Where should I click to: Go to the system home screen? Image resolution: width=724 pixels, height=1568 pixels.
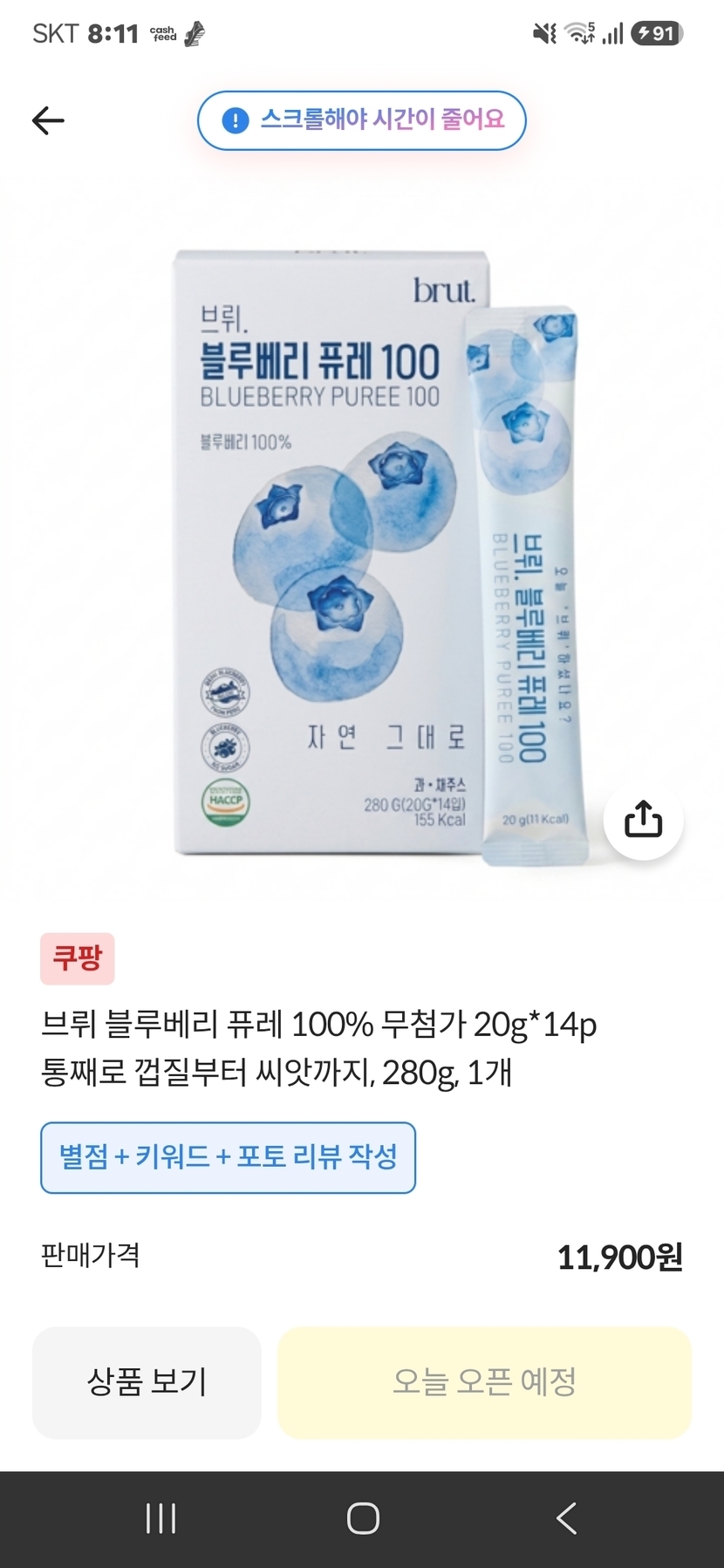pyautogui.click(x=363, y=1518)
